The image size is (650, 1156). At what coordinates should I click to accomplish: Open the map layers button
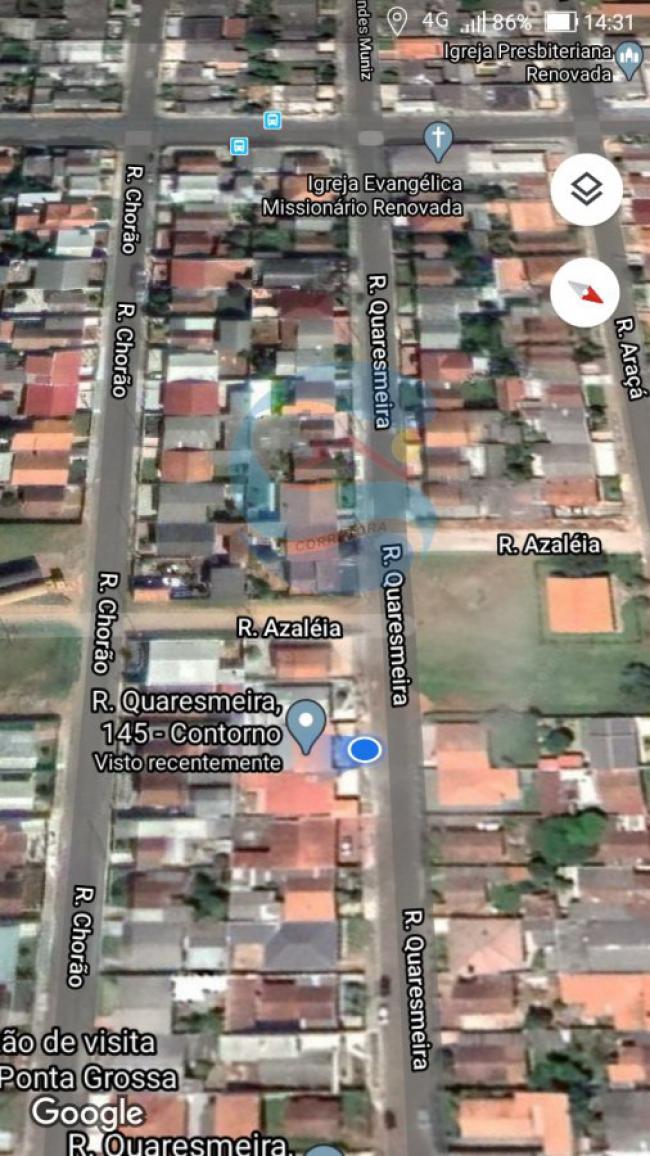click(586, 189)
